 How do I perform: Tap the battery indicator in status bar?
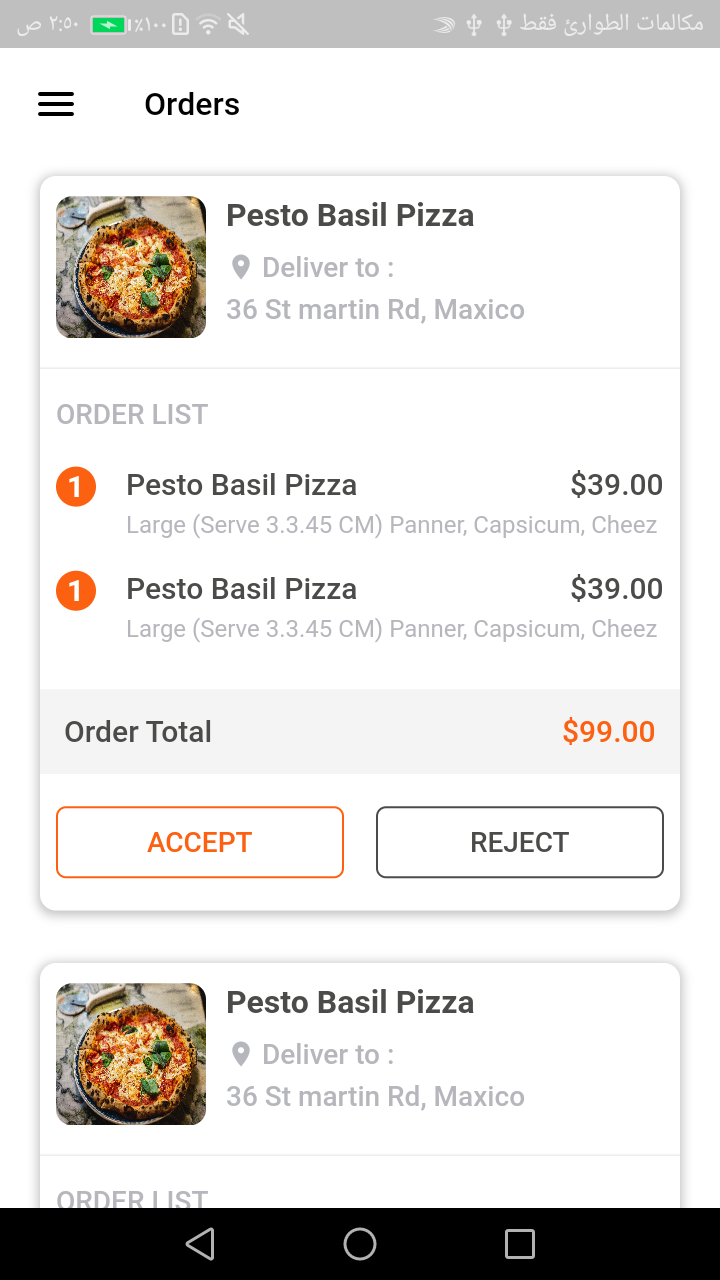[x=108, y=24]
